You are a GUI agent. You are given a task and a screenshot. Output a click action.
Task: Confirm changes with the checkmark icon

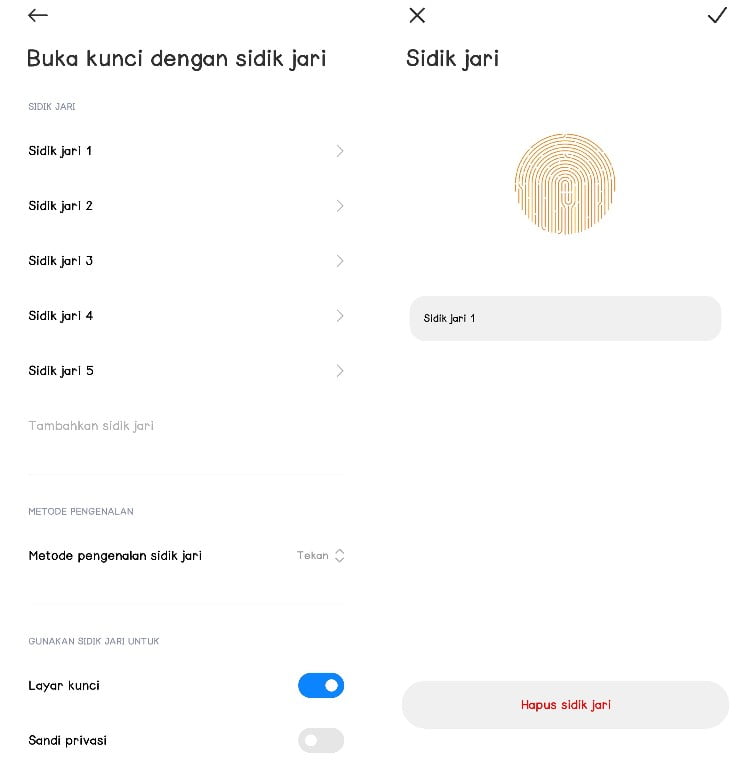717,15
